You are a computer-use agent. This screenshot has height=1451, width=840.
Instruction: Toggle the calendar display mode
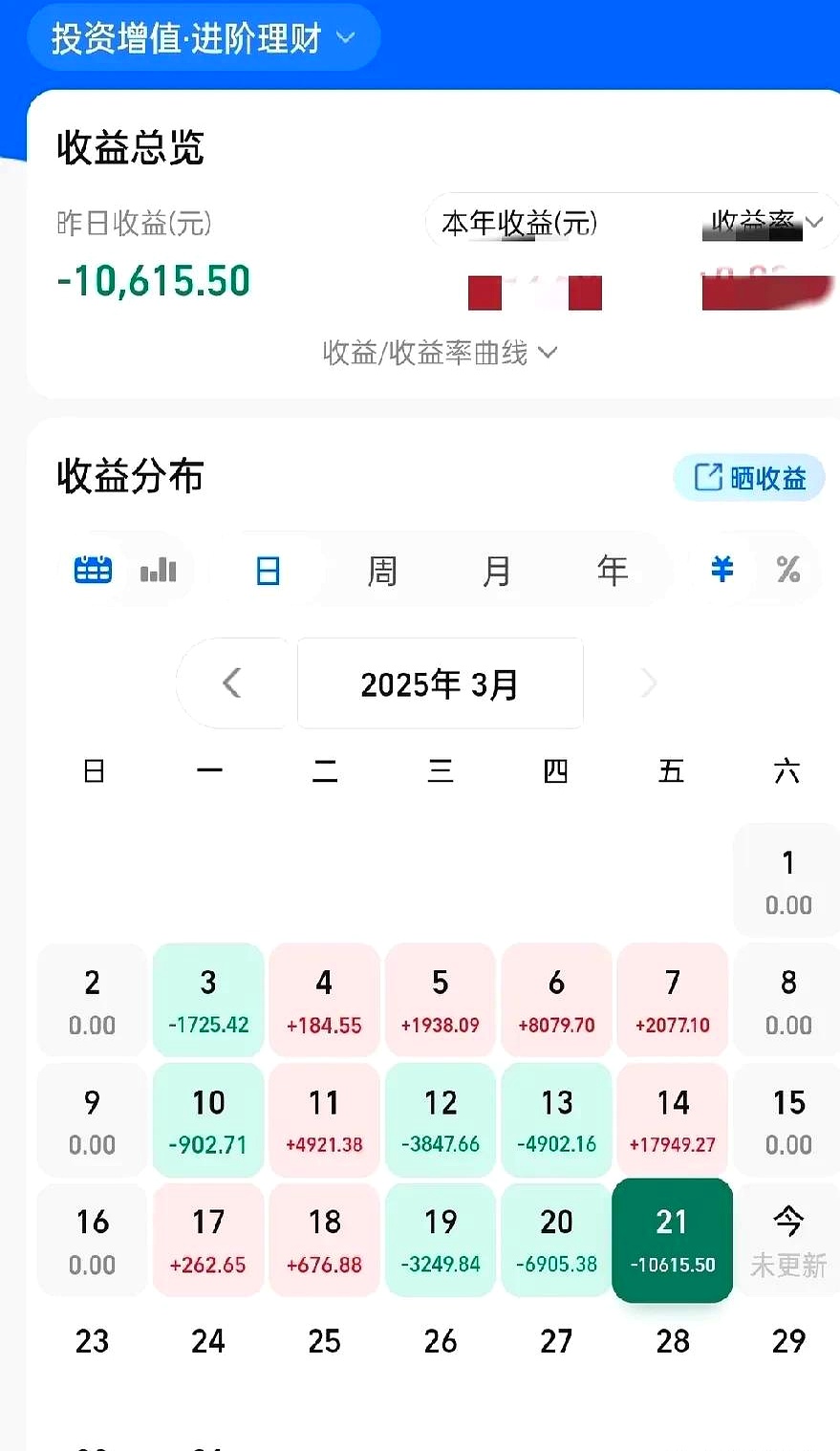point(91,569)
